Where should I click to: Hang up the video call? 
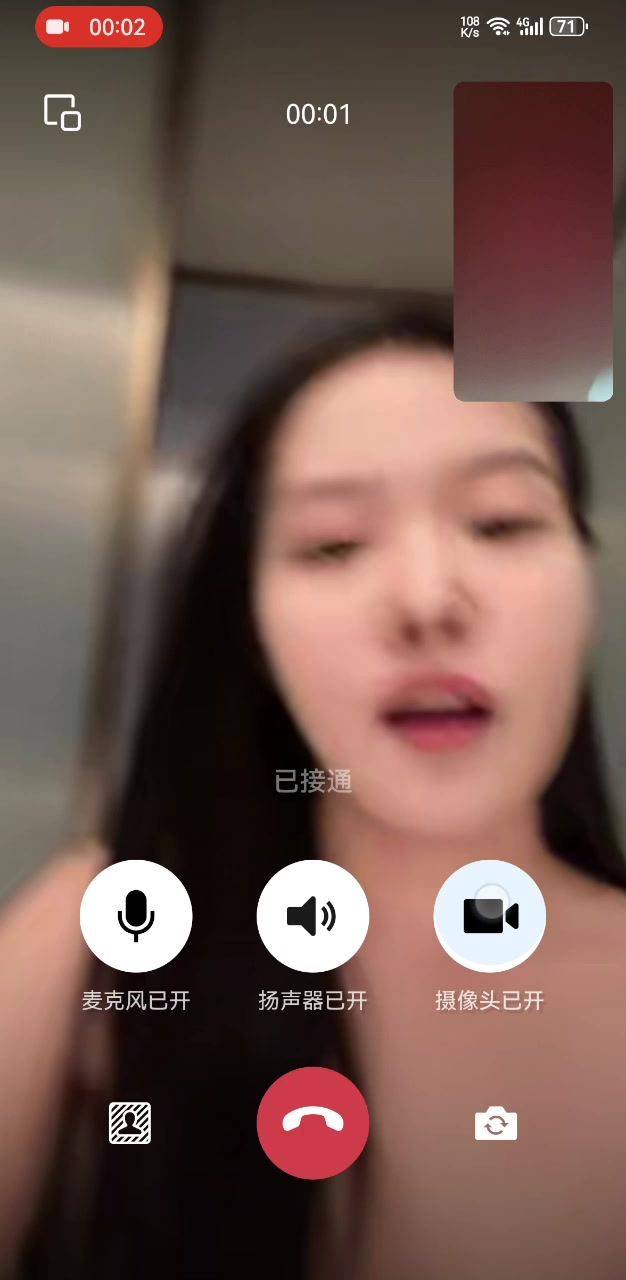tap(313, 1123)
